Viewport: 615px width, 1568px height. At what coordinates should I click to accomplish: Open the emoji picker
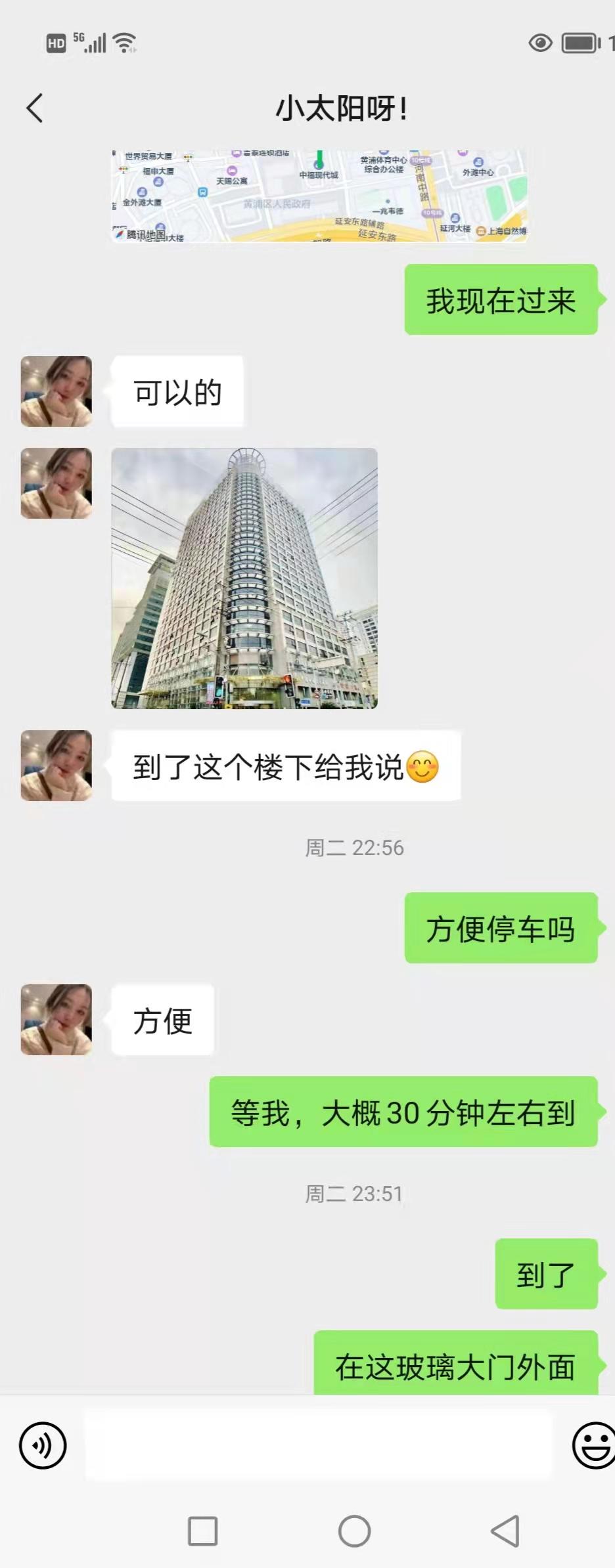(x=593, y=1445)
